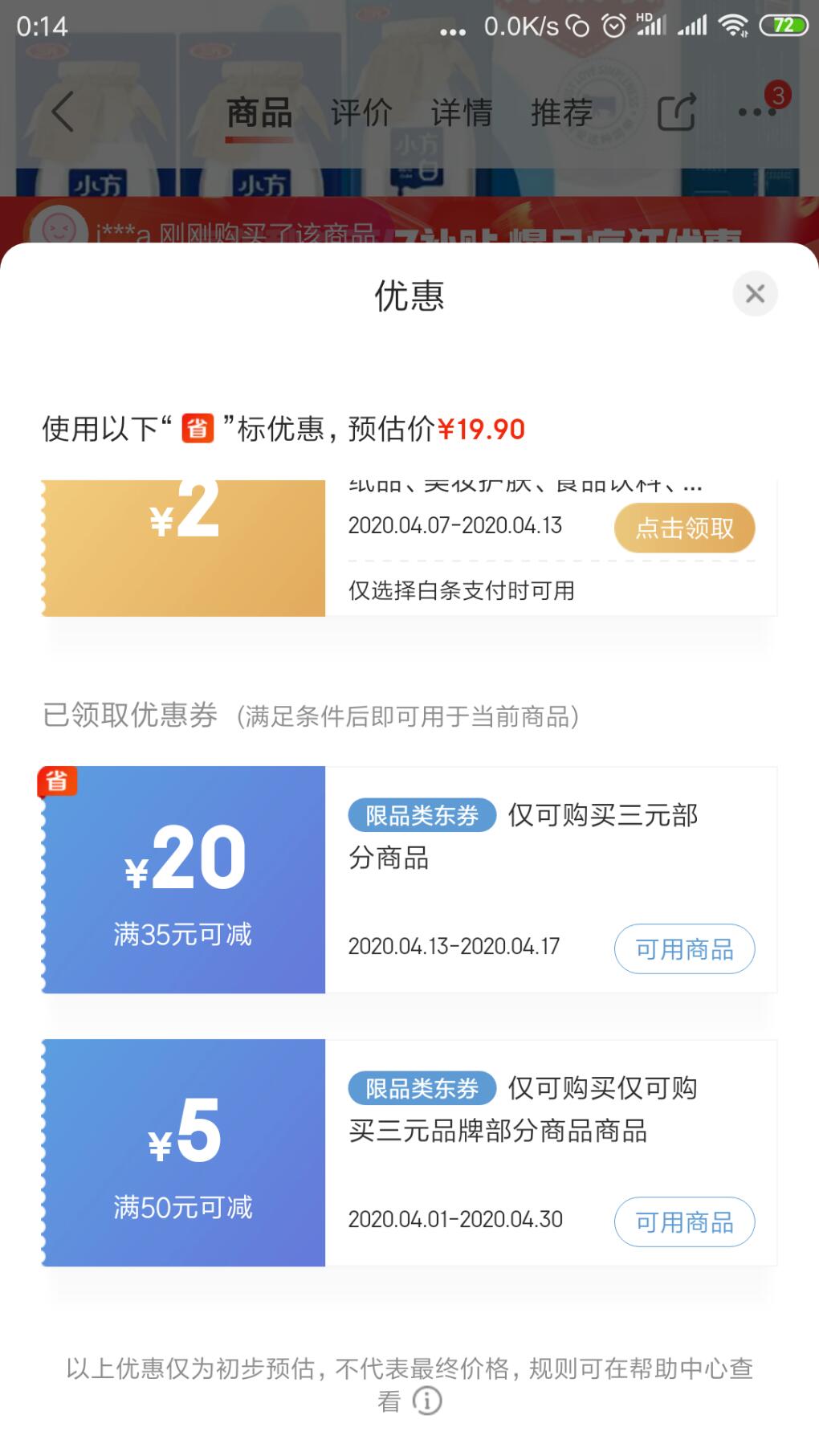Switch to the 推荐 tab
Viewport: 819px width, 1456px height.
[561, 112]
